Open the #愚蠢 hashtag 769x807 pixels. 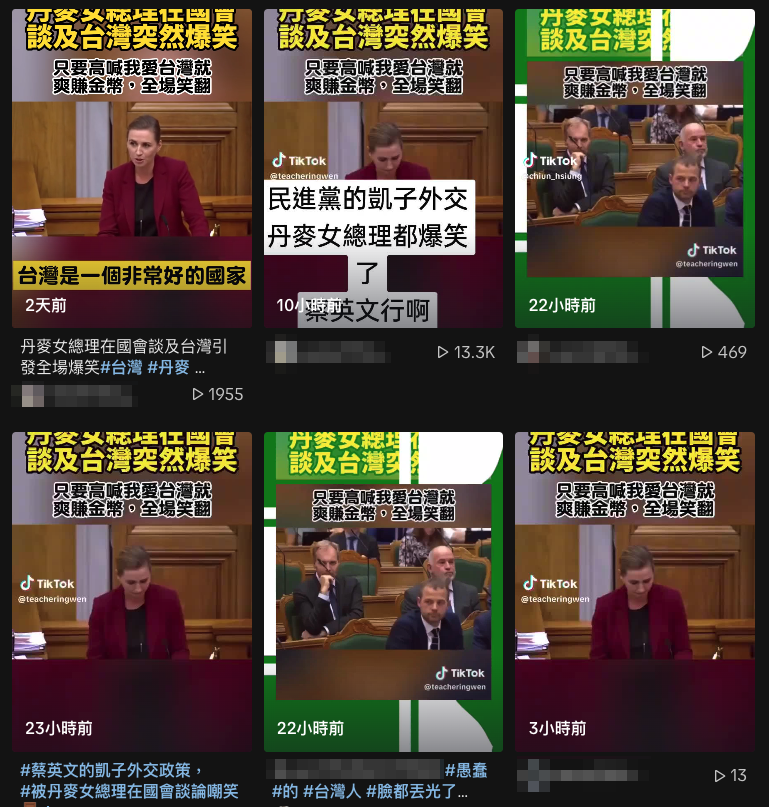pos(465,770)
